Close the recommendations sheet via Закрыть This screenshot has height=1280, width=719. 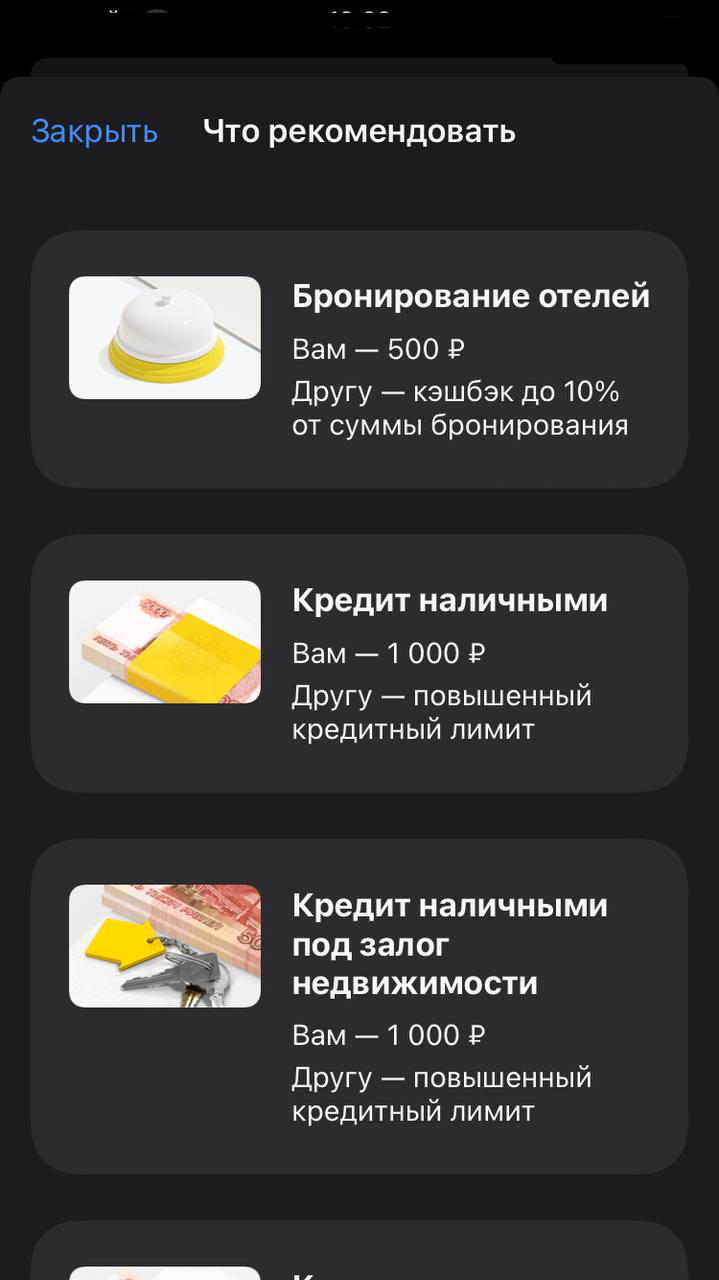click(94, 131)
